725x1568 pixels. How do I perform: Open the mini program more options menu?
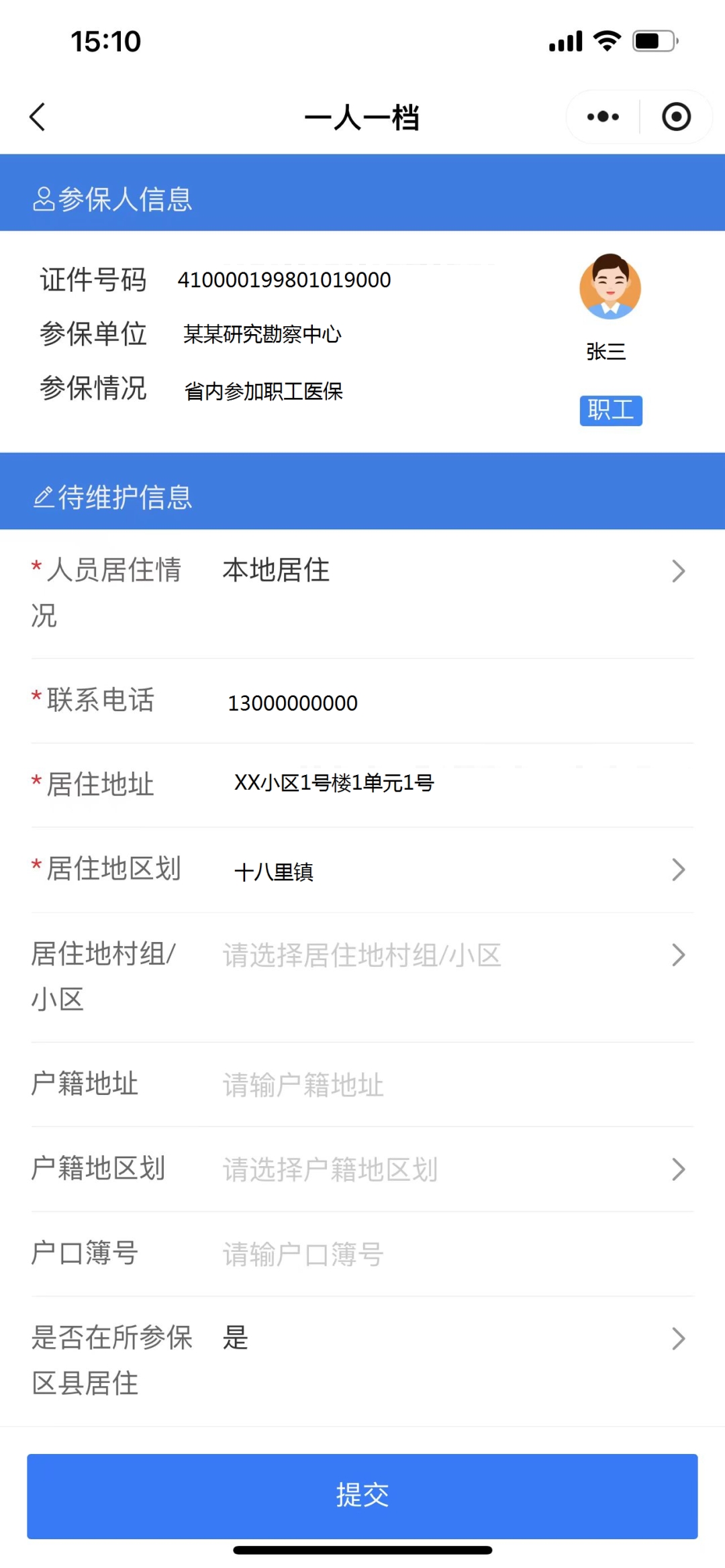602,117
